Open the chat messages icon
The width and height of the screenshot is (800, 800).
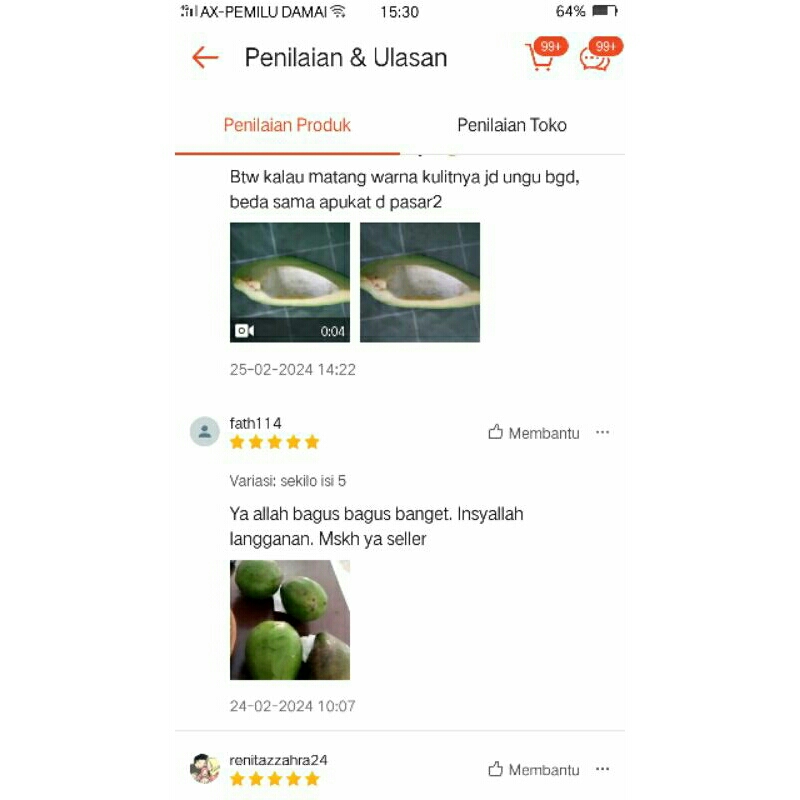click(596, 58)
